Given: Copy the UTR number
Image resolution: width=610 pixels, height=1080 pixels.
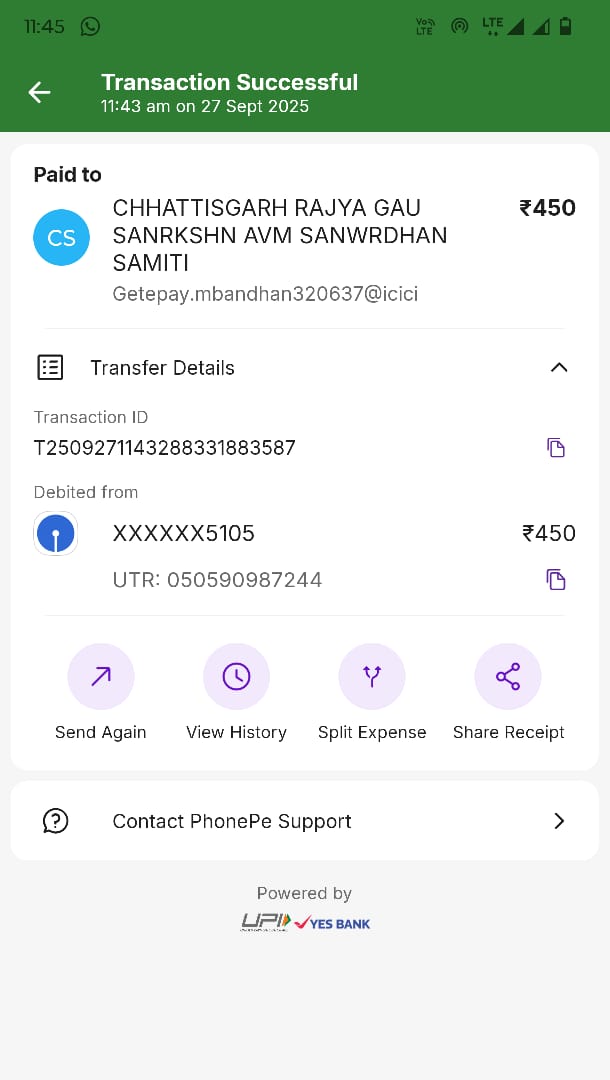Looking at the screenshot, I should point(556,579).
